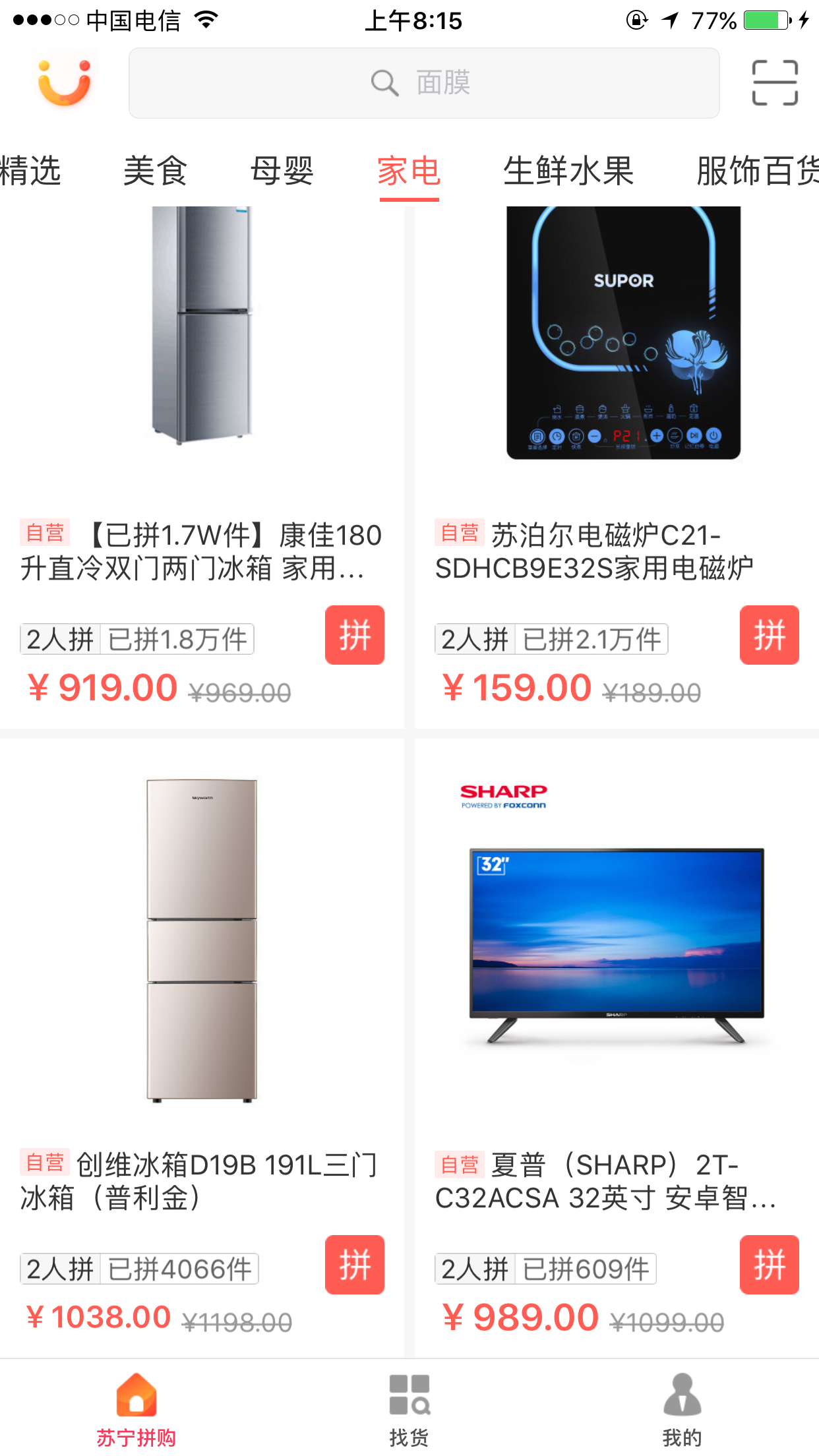Switch to the 美食 tab

156,171
